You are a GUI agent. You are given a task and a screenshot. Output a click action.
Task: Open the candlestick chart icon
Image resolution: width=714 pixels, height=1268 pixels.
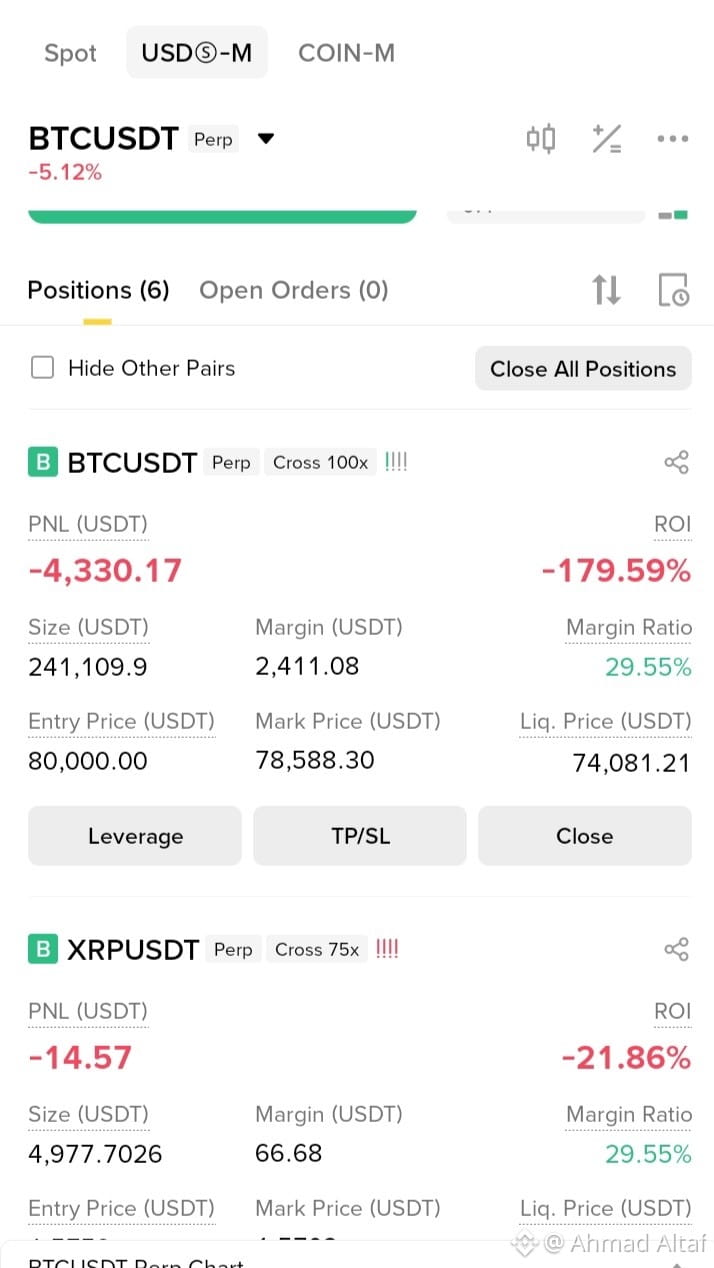coord(541,139)
